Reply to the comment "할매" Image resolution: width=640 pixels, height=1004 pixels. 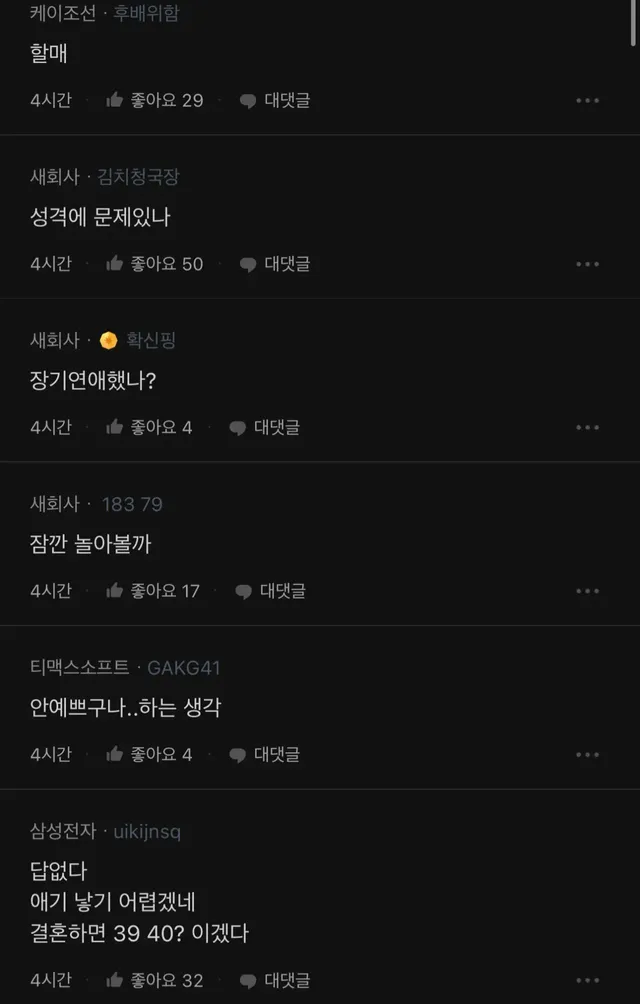coord(275,101)
